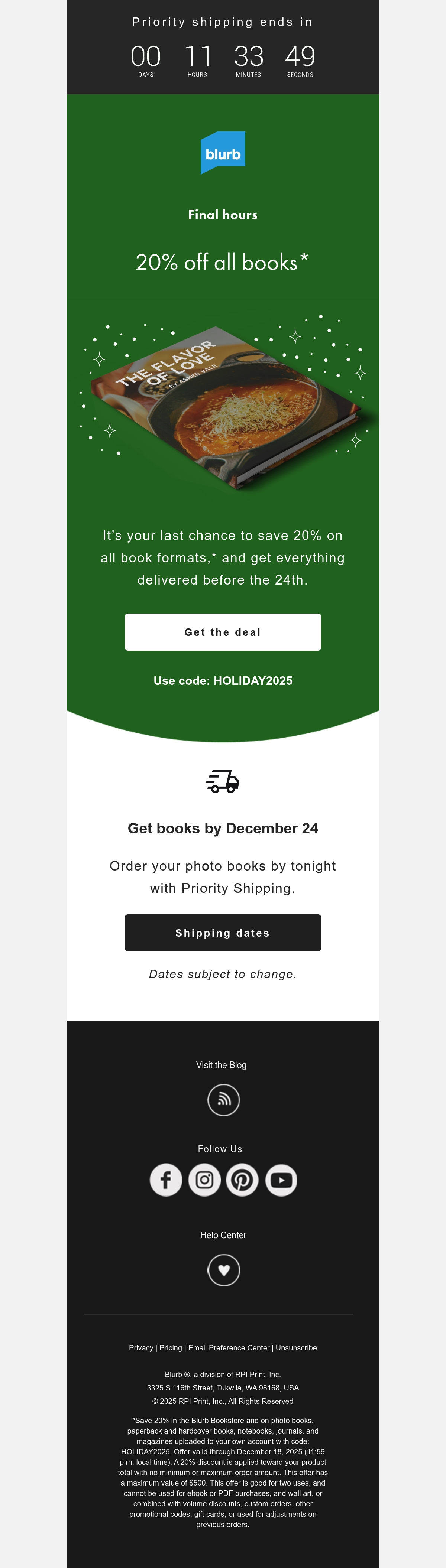Open the Privacy link
This screenshot has width=446, height=1568.
(141, 1348)
